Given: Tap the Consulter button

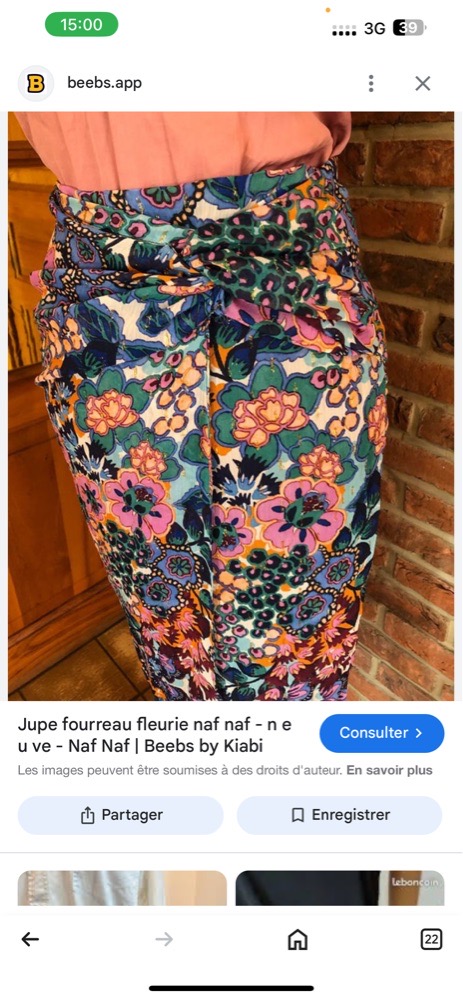Looking at the screenshot, I should (x=381, y=733).
